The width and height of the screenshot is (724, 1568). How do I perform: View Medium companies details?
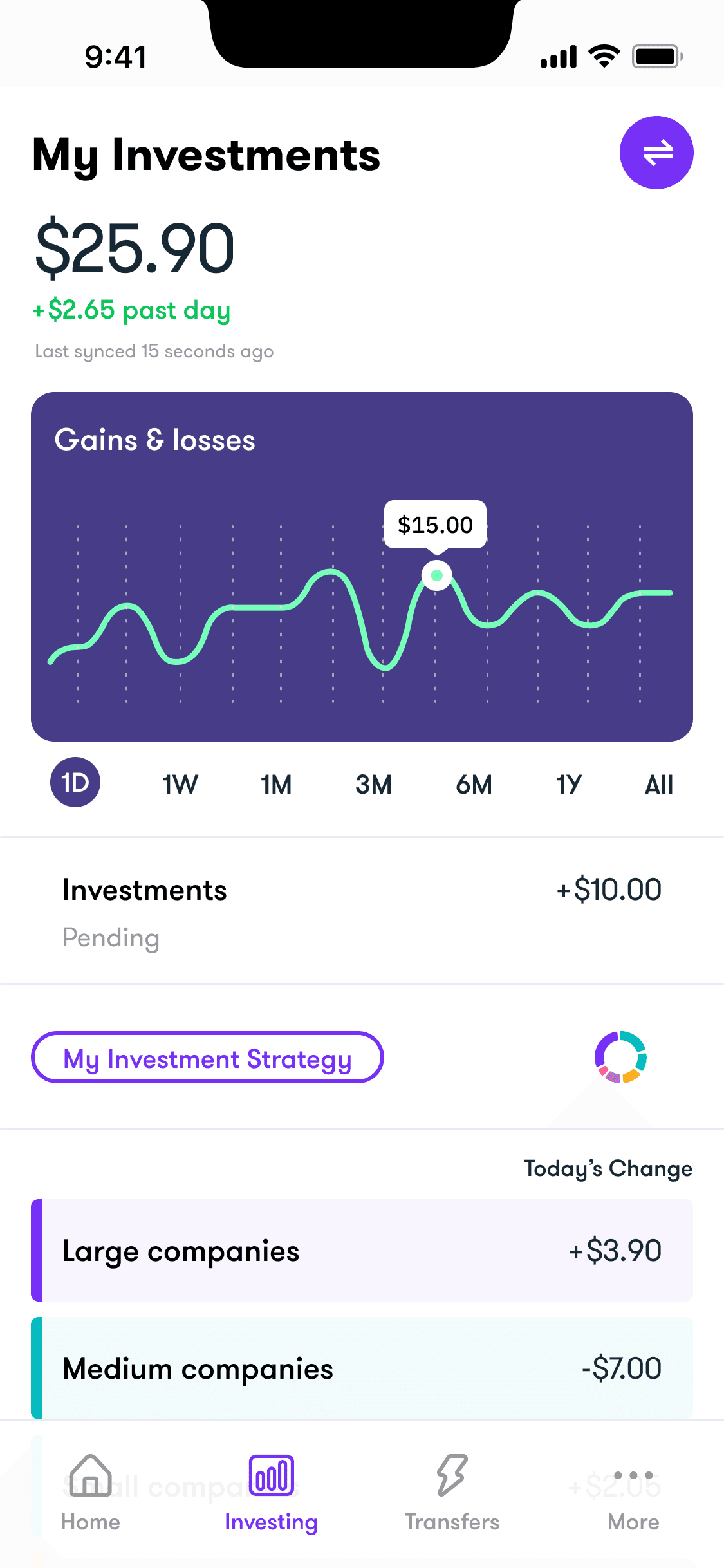click(x=362, y=1368)
